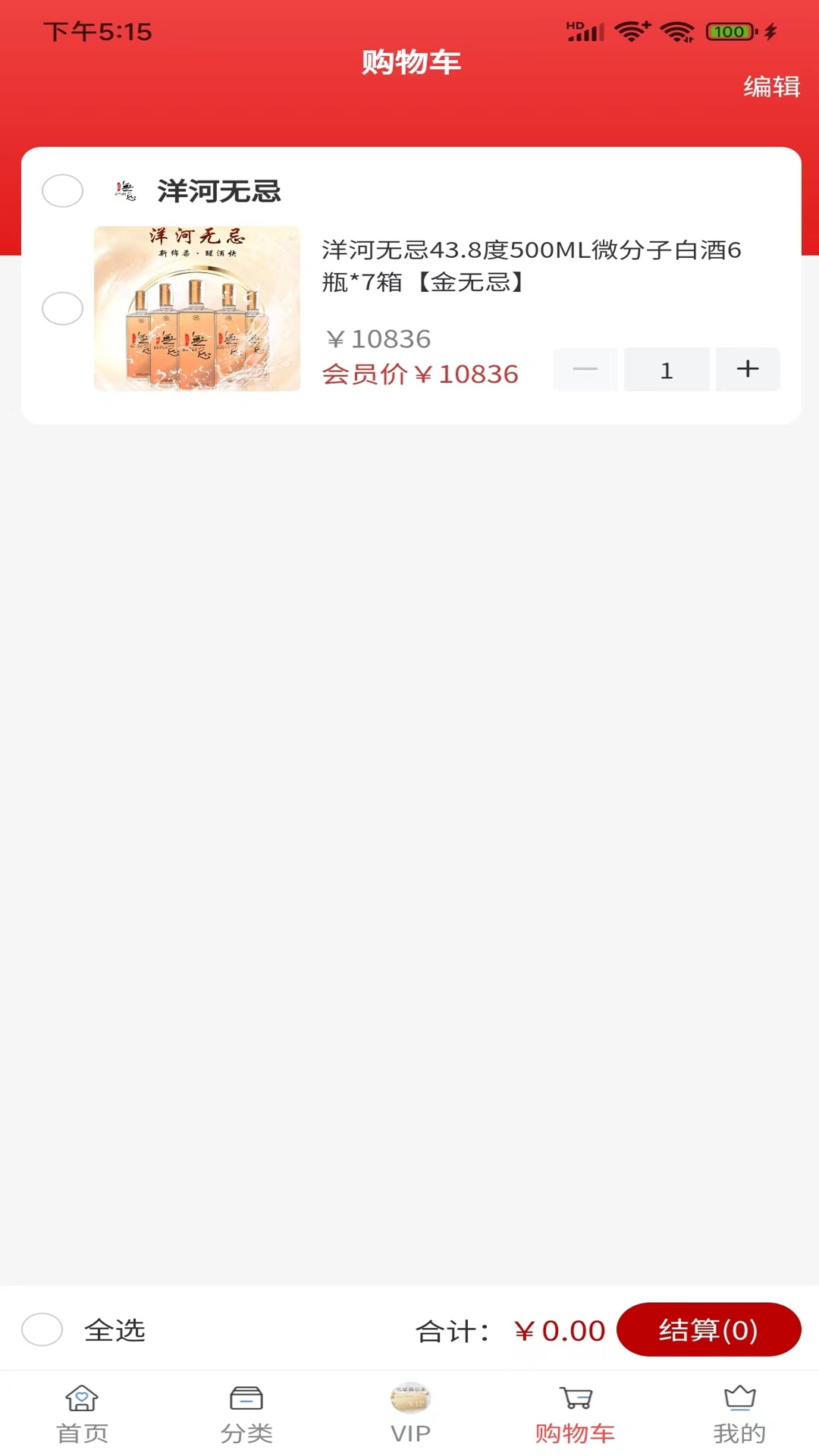Toggle the 全选 select-all checkbox

click(42, 1329)
